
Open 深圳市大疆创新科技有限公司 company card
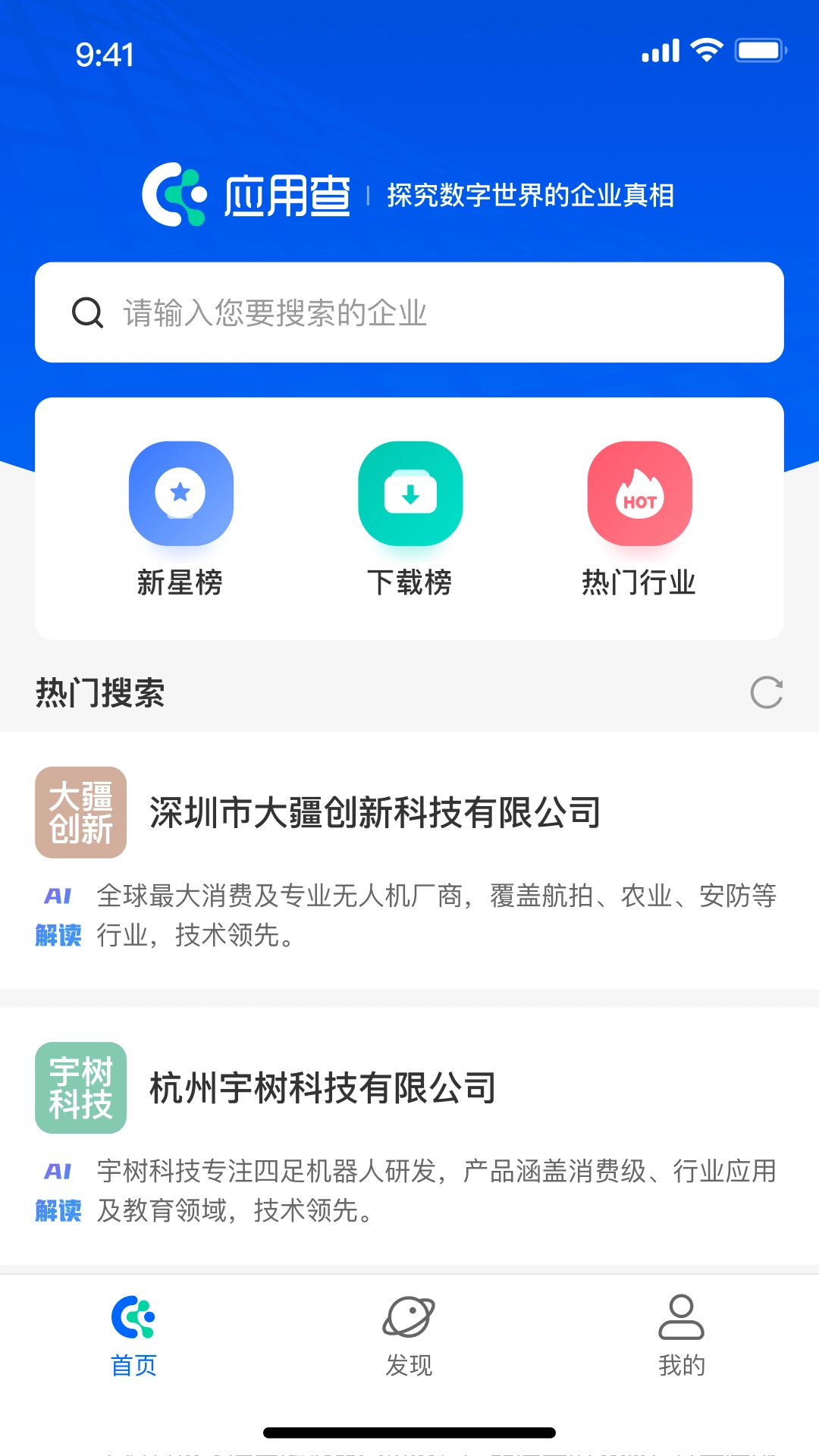click(375, 813)
